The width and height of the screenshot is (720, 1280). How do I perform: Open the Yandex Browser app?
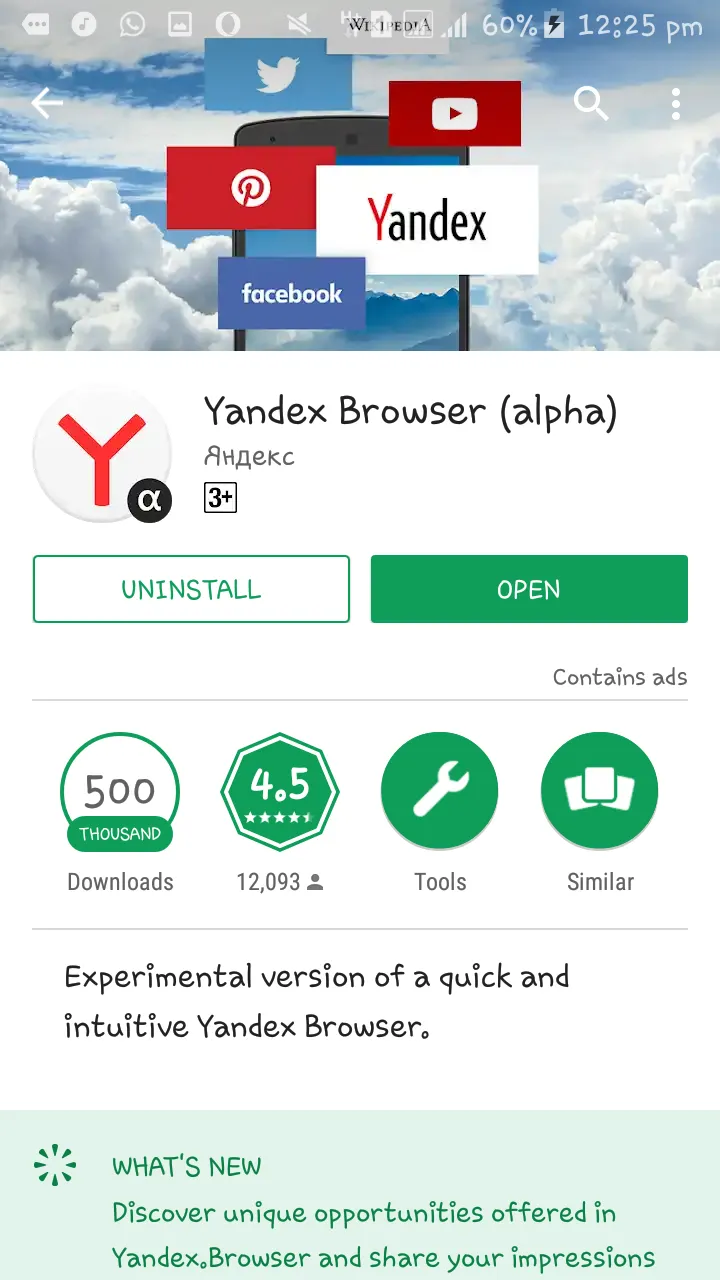(529, 589)
